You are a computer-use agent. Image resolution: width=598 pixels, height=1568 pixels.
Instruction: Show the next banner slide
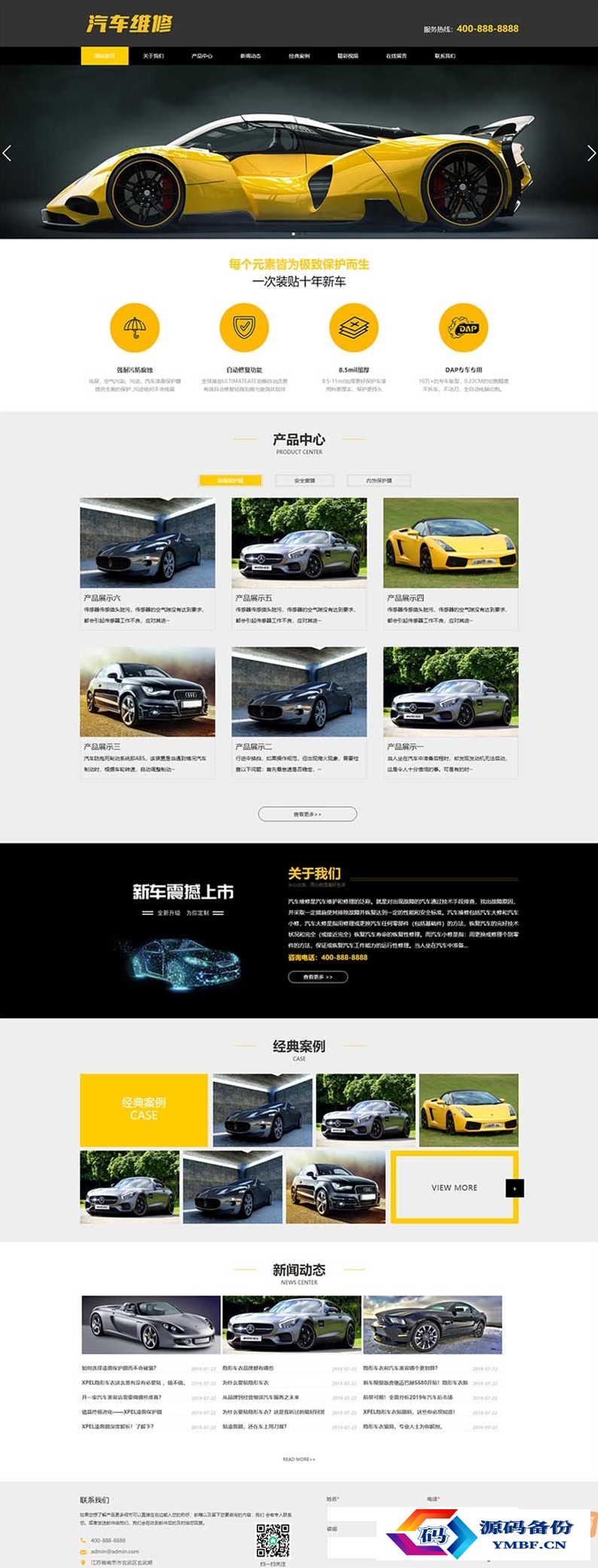590,153
